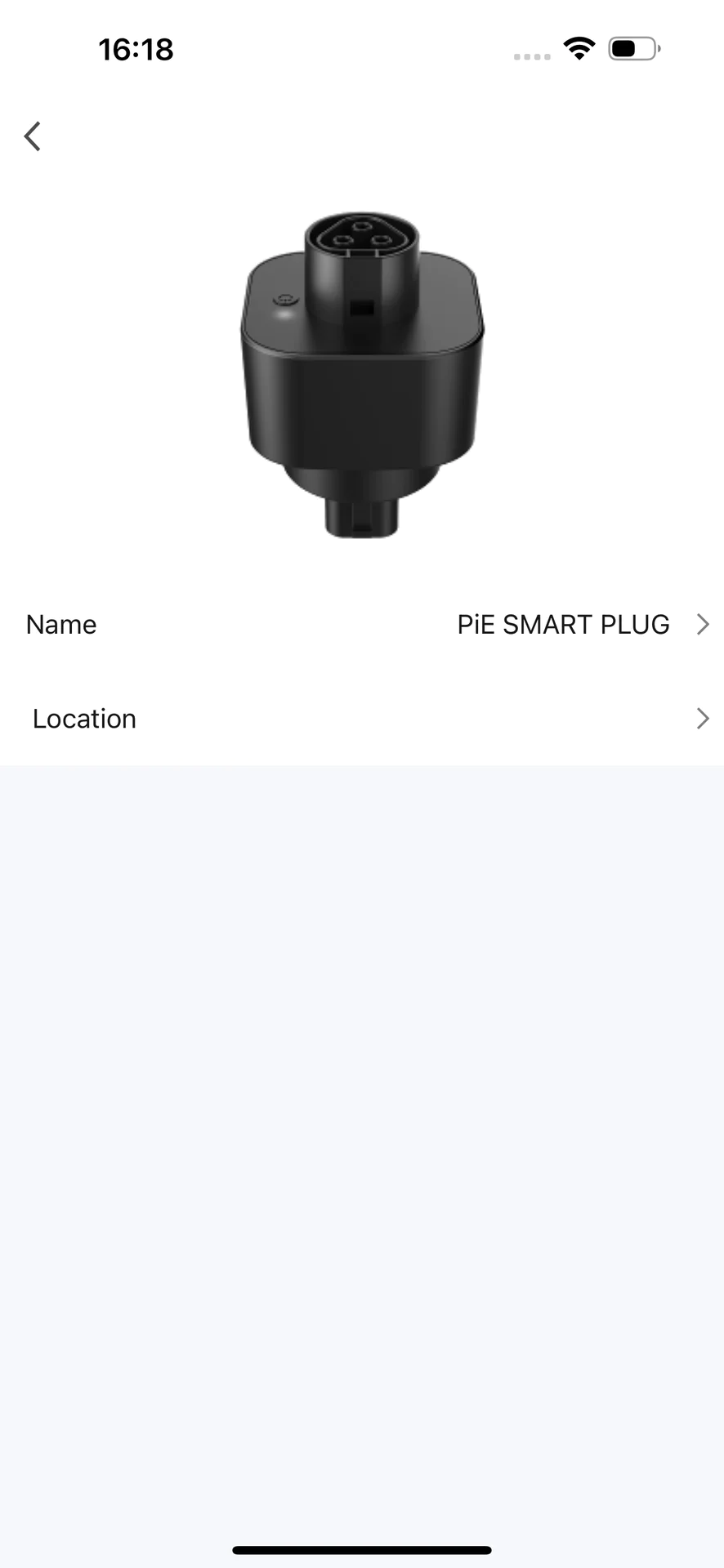
Task: Tap the battery indicator icon
Action: click(x=633, y=49)
